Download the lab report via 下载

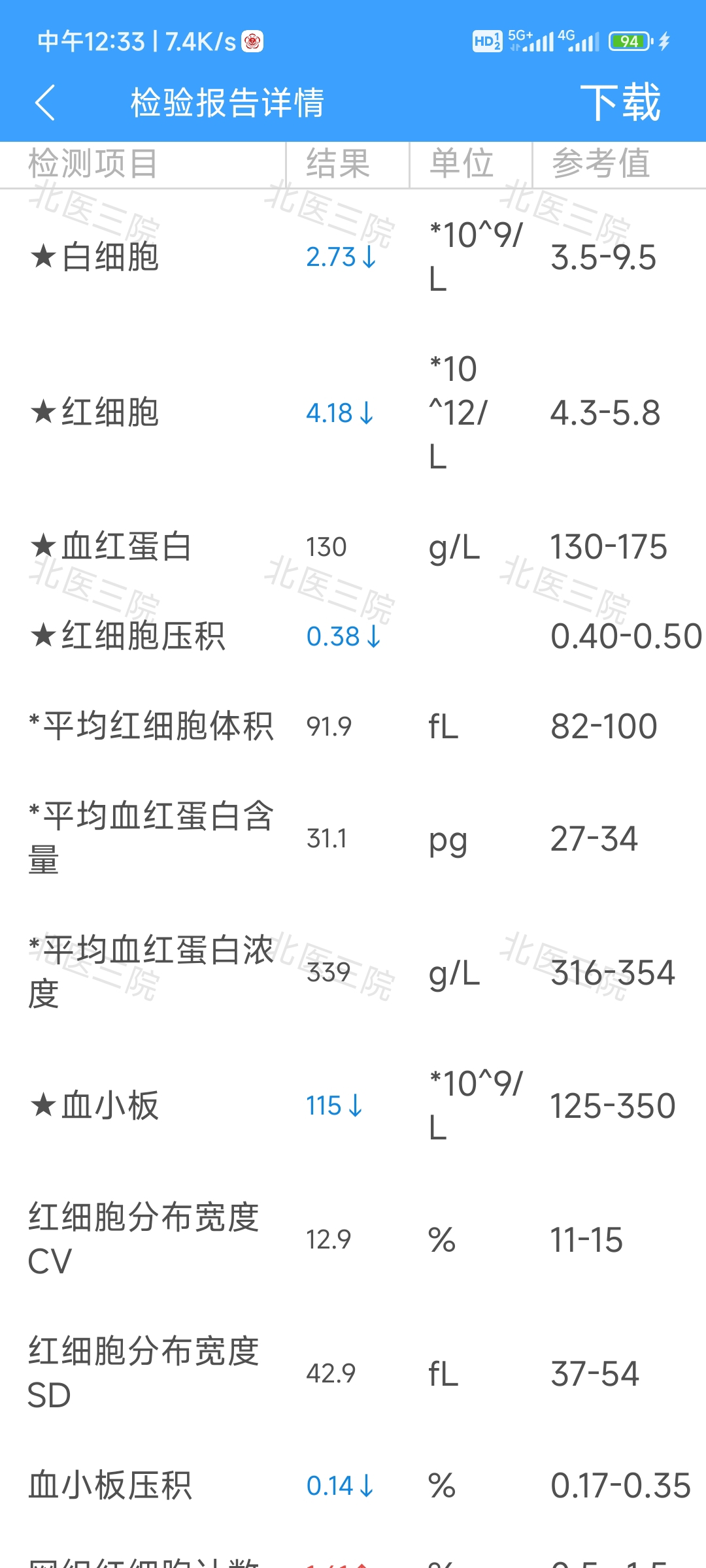(x=620, y=103)
